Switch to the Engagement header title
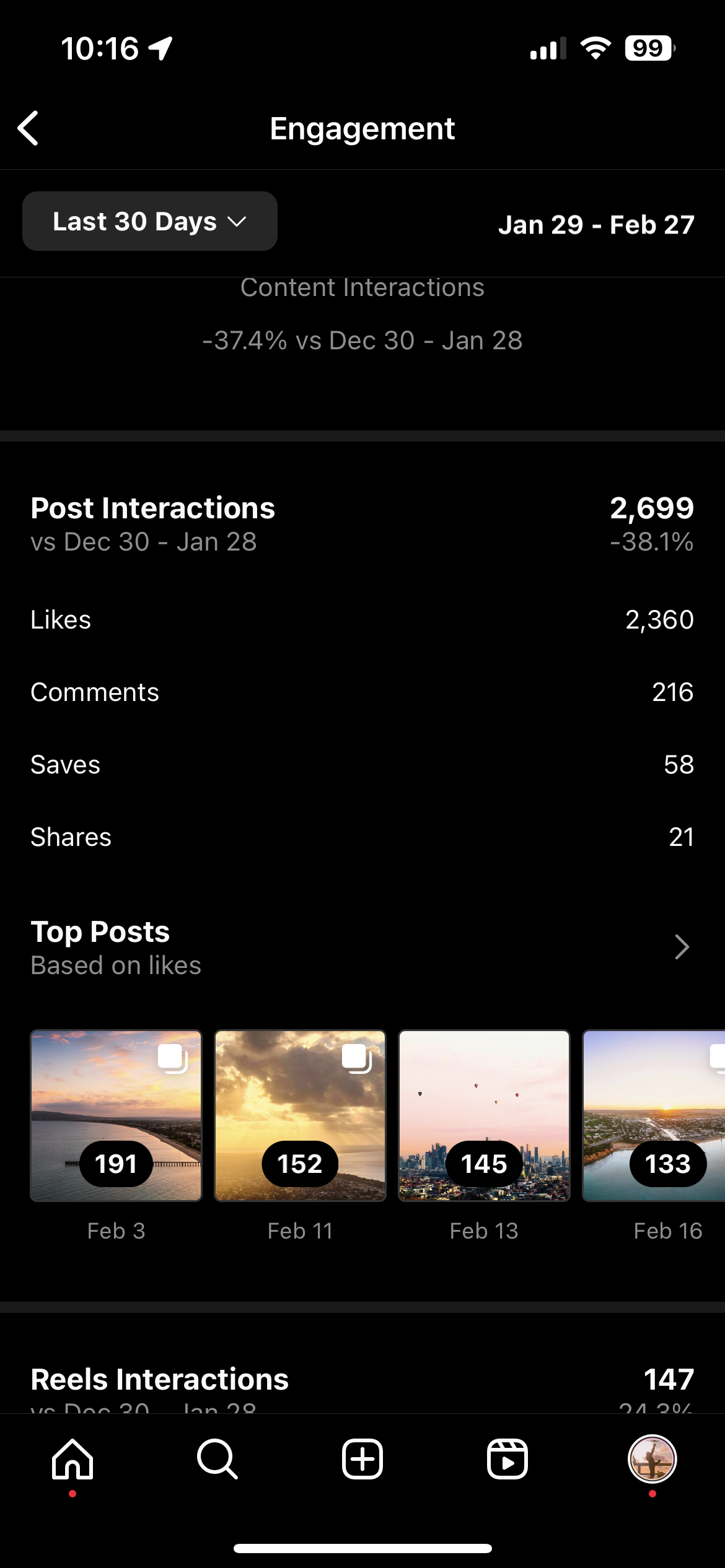725x1568 pixels. [362, 128]
